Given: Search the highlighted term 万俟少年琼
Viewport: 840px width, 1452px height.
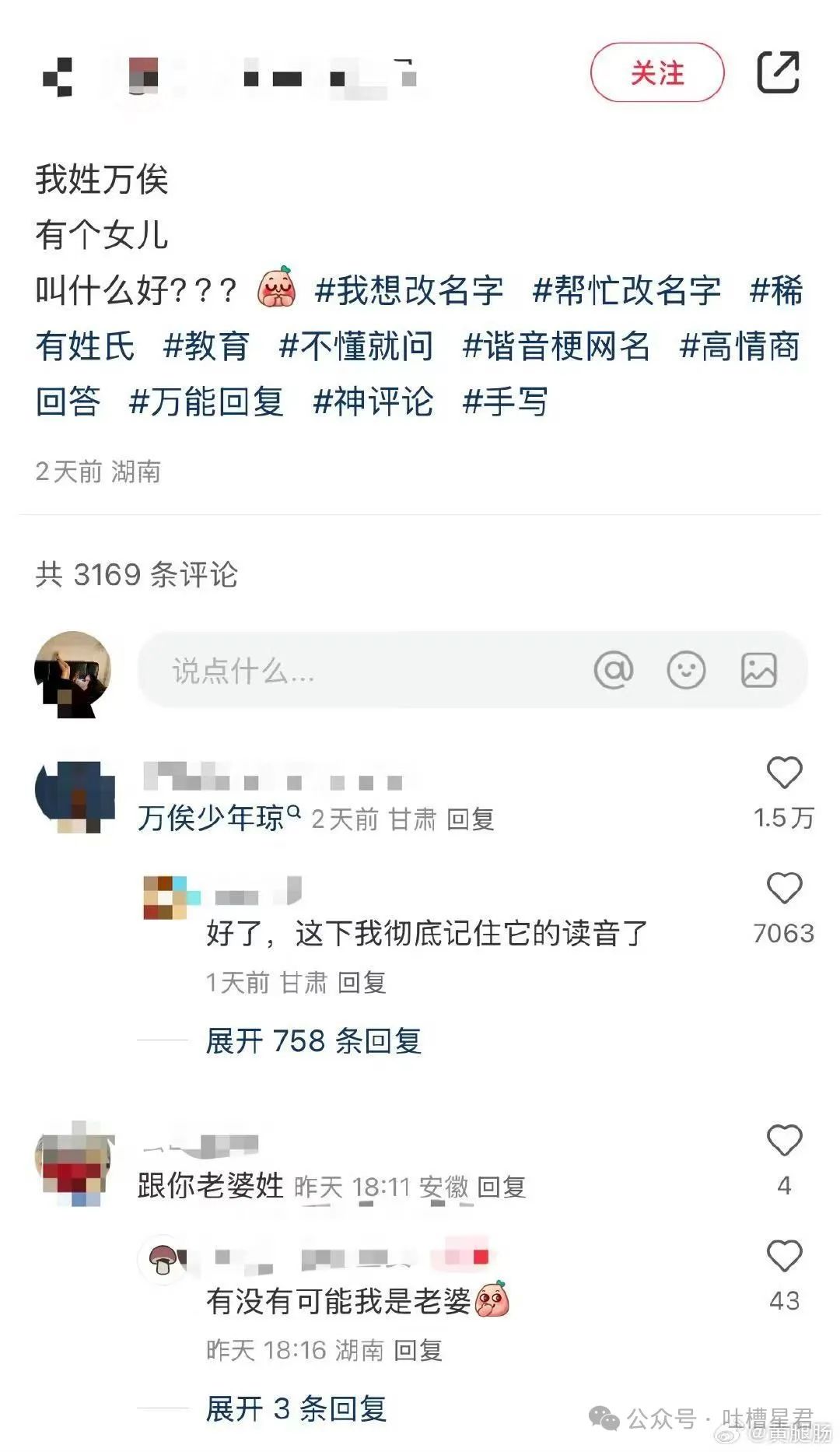Looking at the screenshot, I should click(219, 819).
